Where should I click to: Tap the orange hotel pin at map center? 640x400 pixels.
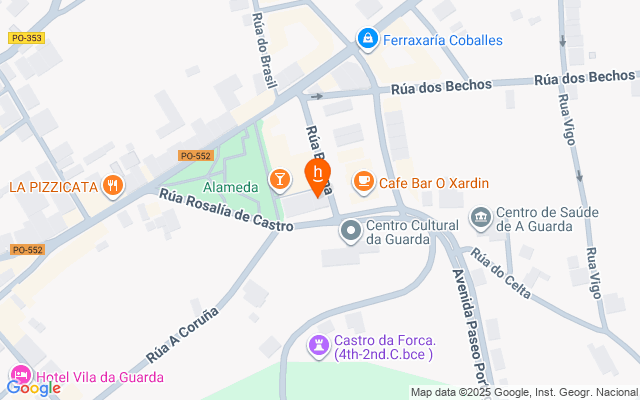[x=319, y=176]
